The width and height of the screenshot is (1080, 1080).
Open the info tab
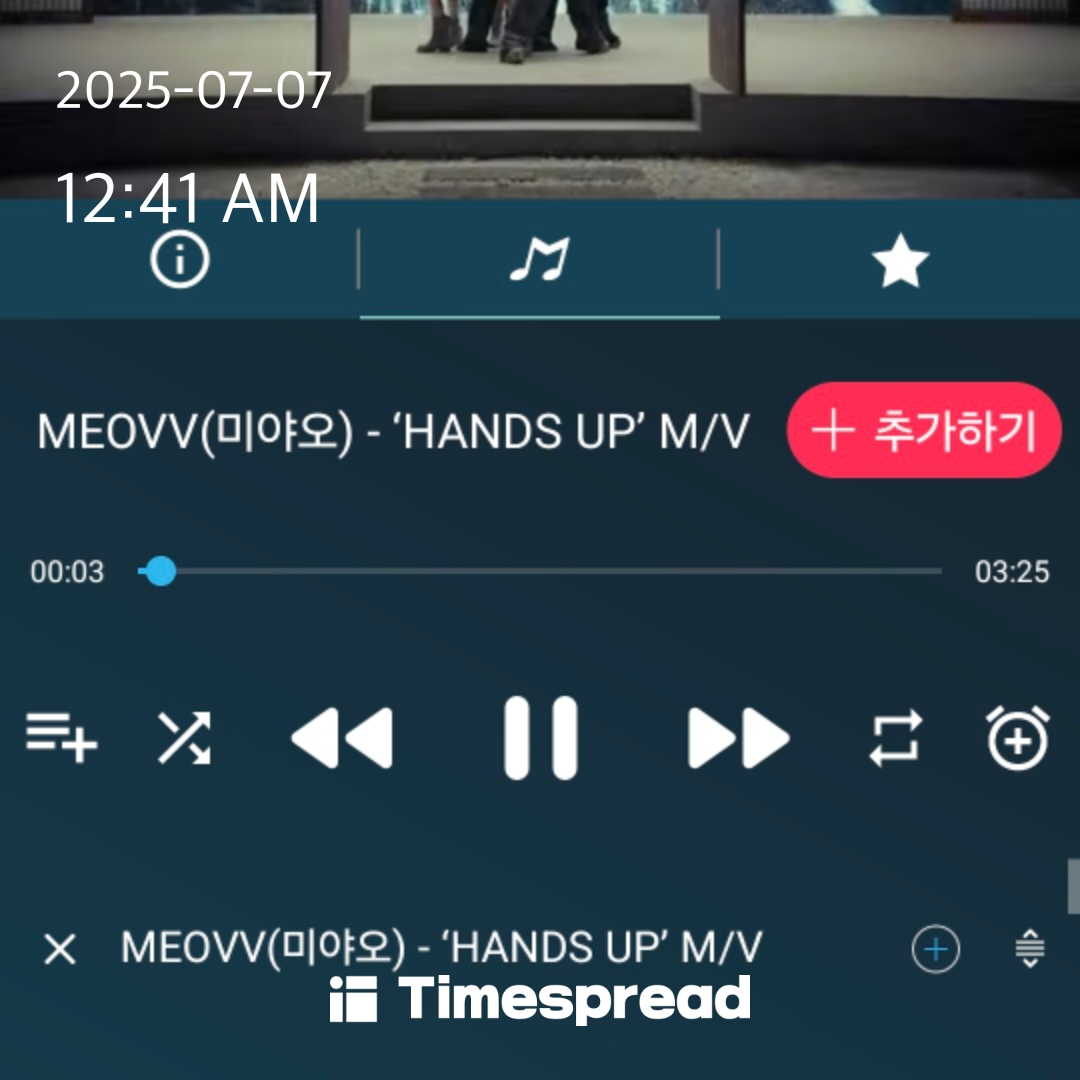[x=180, y=260]
